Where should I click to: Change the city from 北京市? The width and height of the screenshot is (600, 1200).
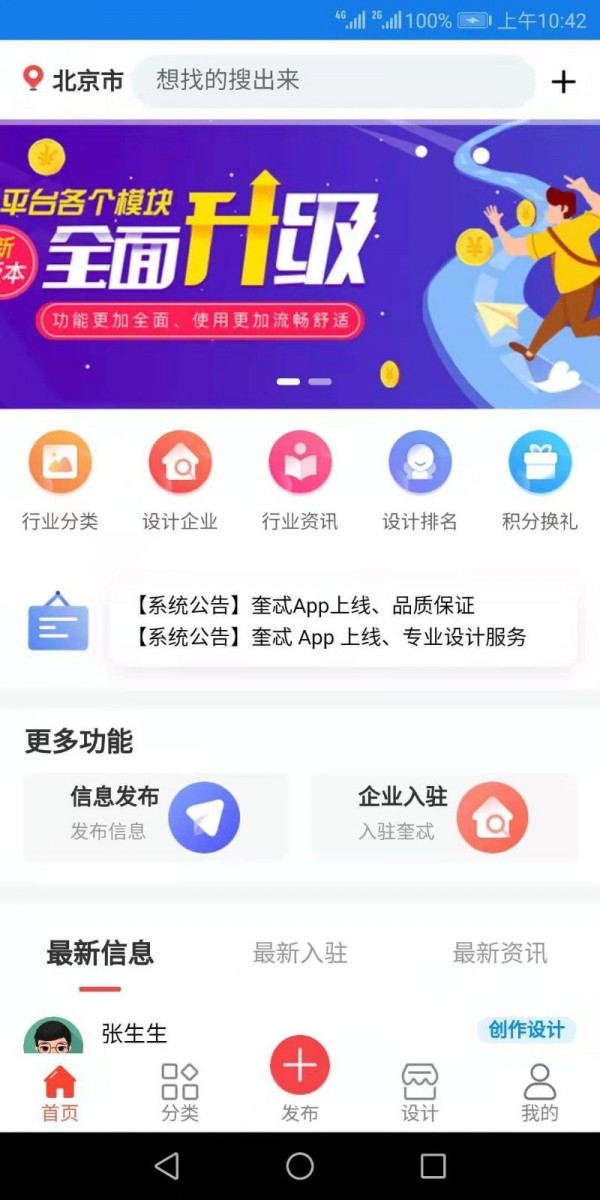click(x=74, y=81)
